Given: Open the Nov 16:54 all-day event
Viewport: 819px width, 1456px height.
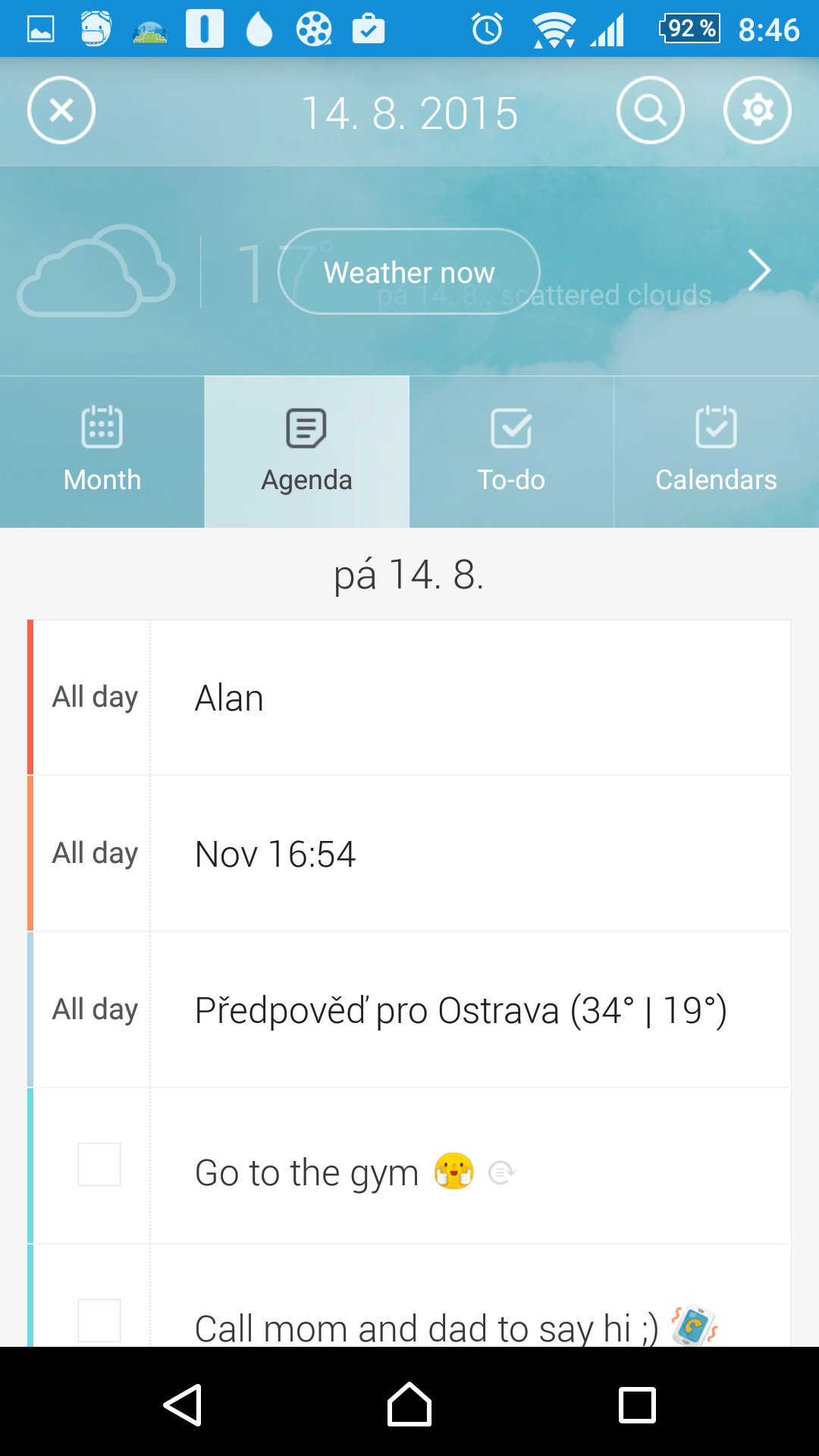Looking at the screenshot, I should [409, 854].
